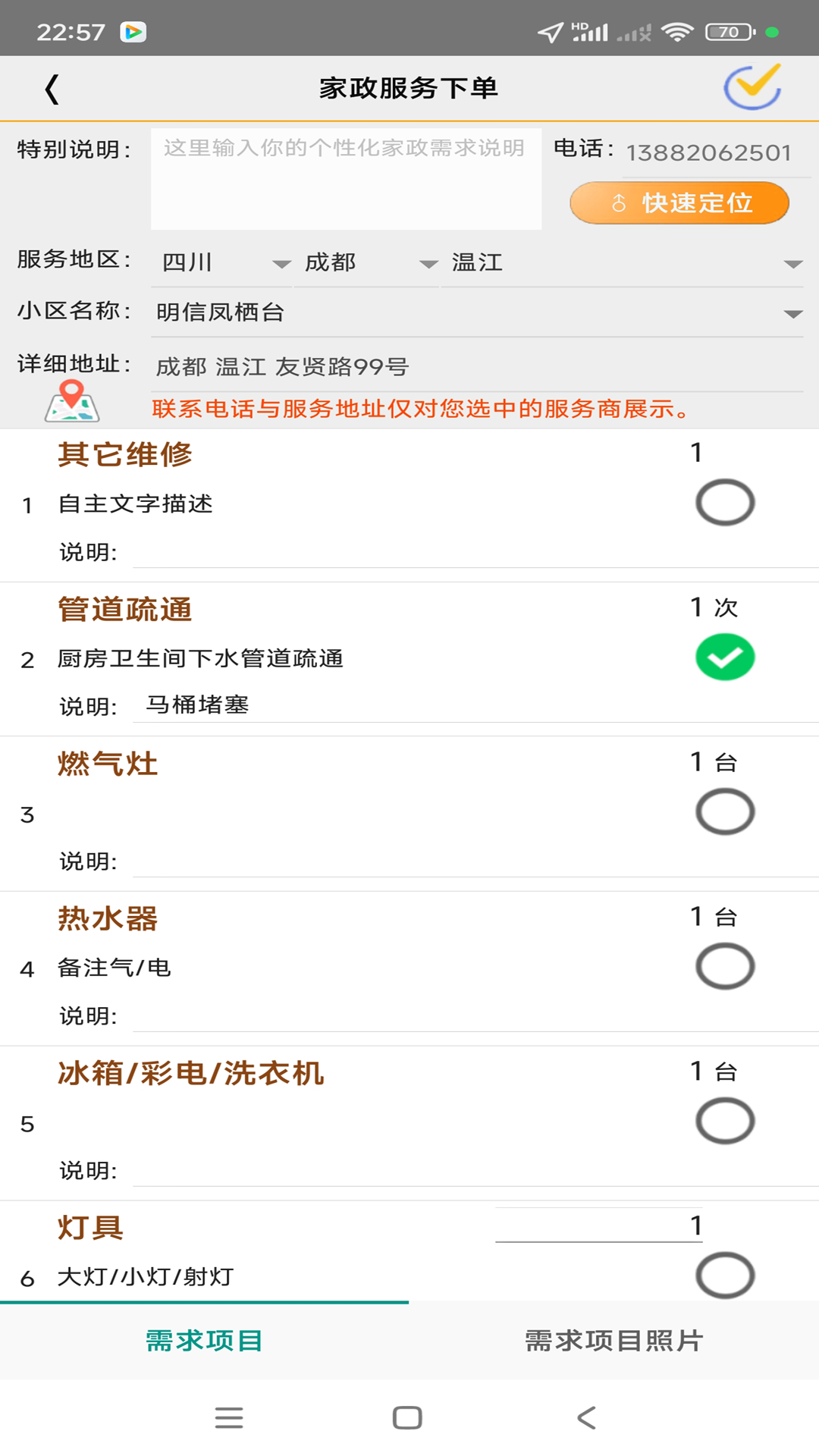Open the province dropdown showing 四川
The image size is (819, 1456).
(x=221, y=263)
